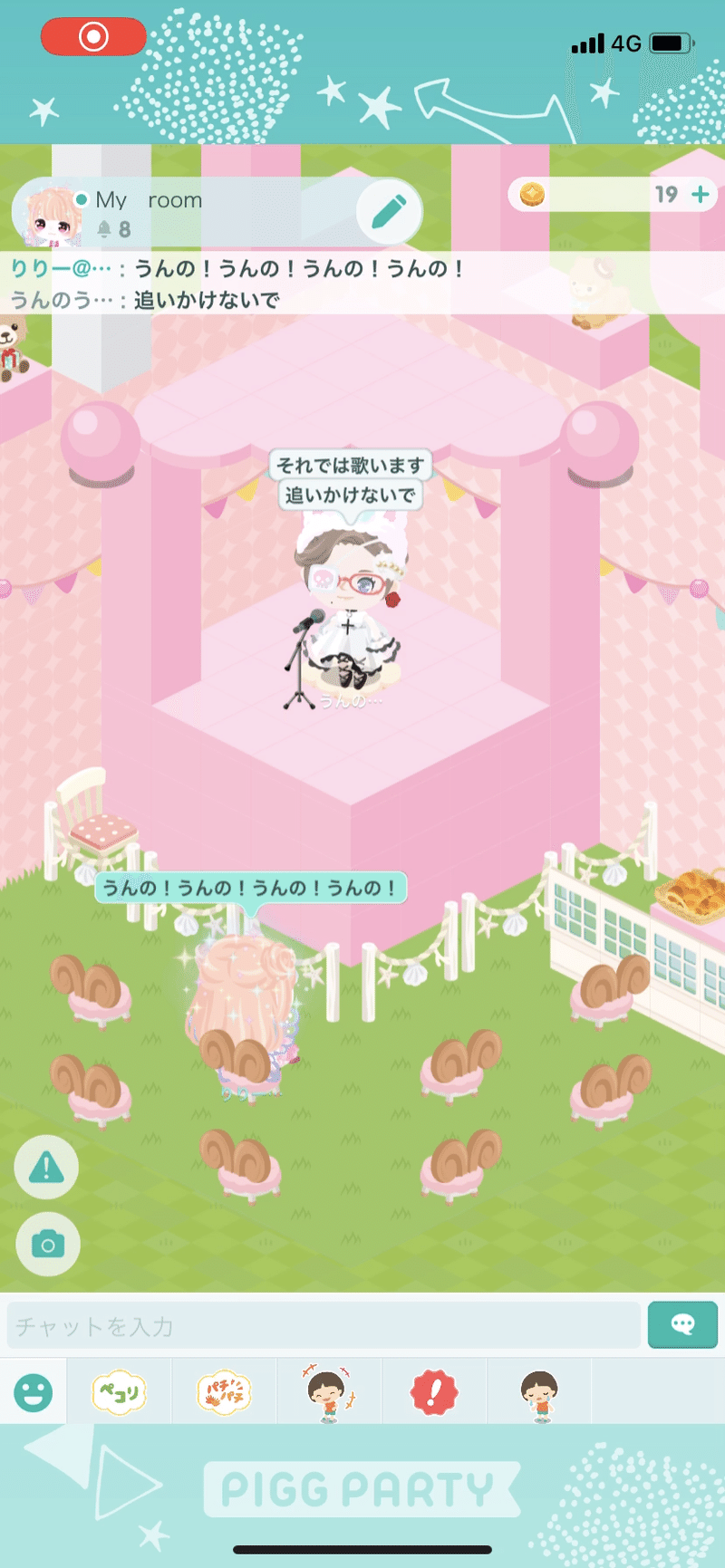Tap the pencil edit room icon
This screenshot has width=725, height=1568.
click(389, 212)
